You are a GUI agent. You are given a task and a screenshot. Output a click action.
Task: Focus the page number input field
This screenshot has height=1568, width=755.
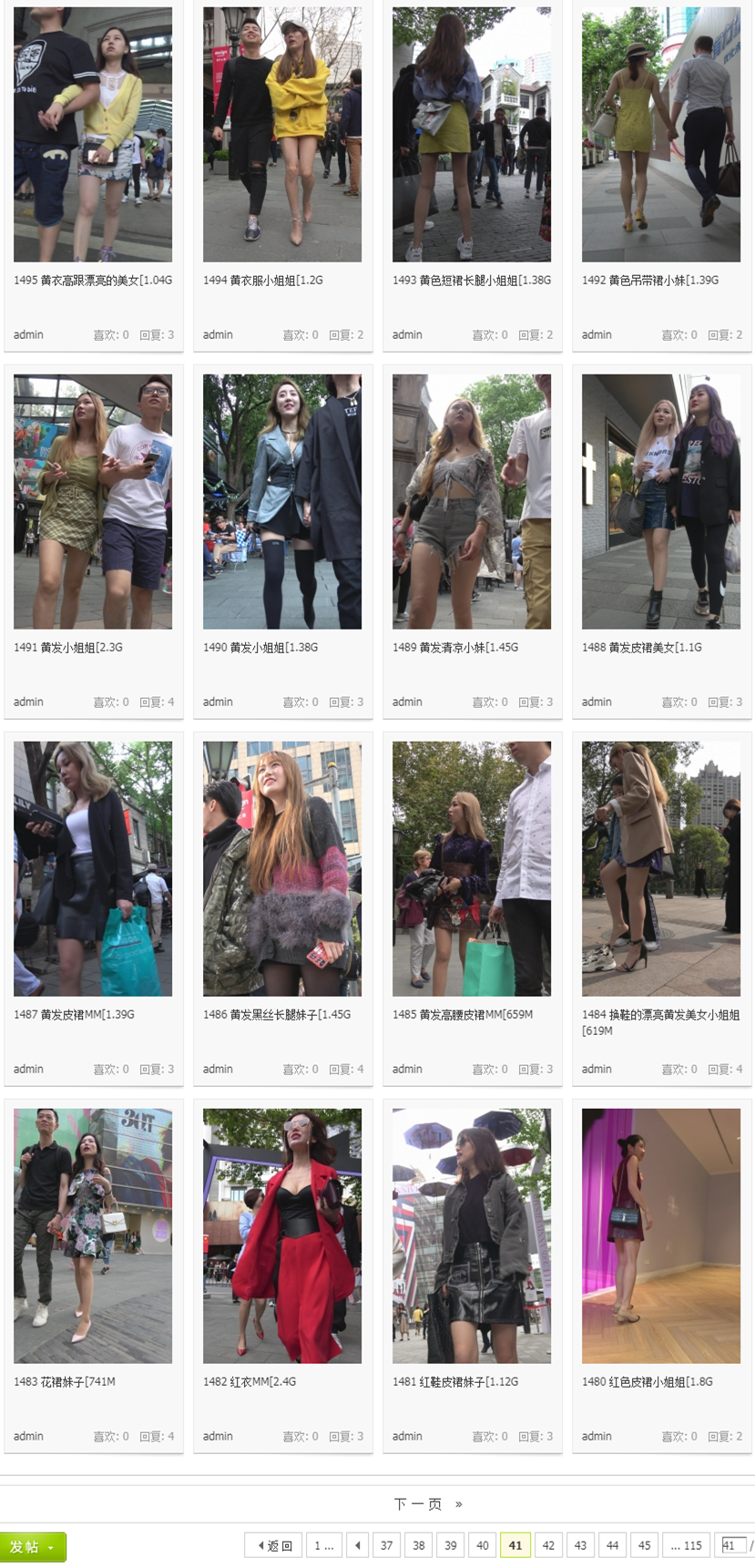(x=731, y=1545)
